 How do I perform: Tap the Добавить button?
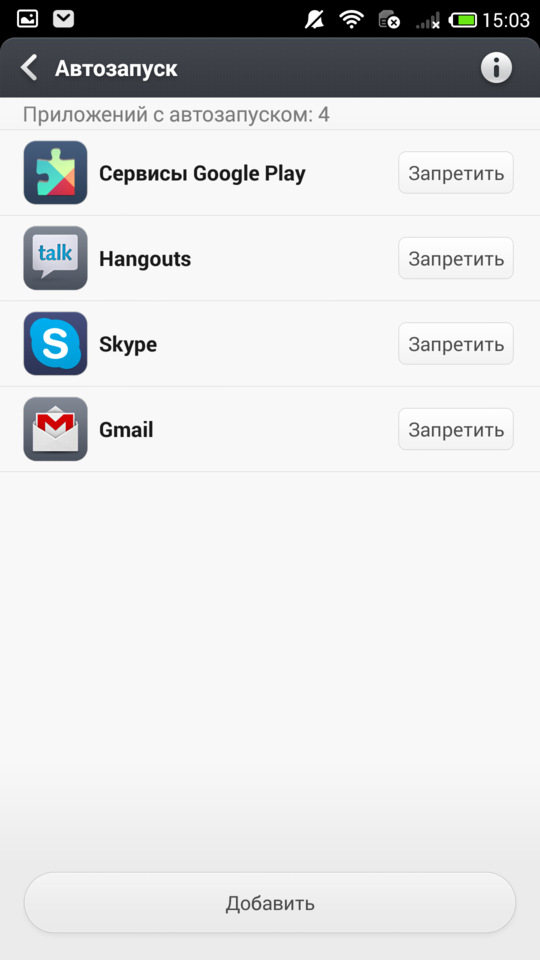270,902
